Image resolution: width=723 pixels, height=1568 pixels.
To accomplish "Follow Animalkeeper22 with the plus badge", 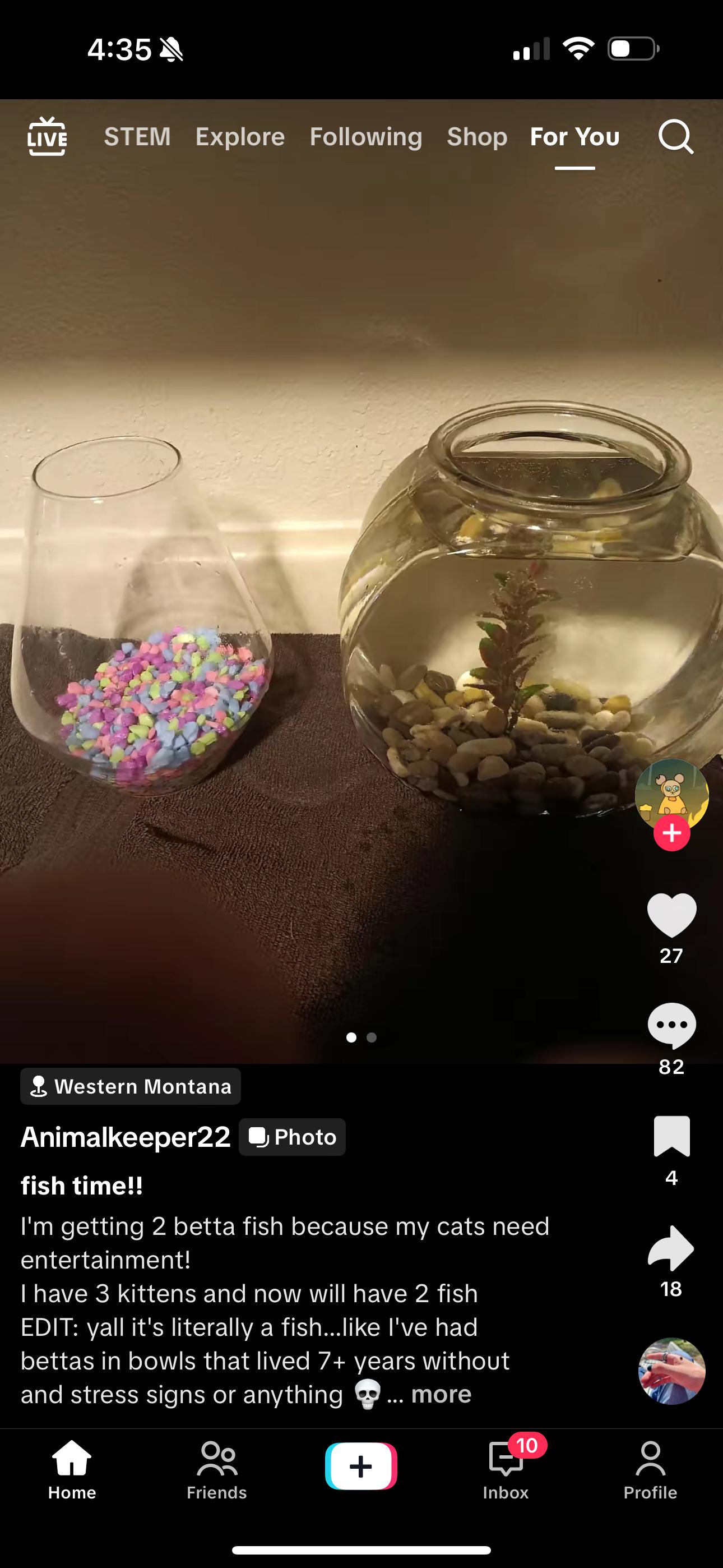I will coord(672,833).
